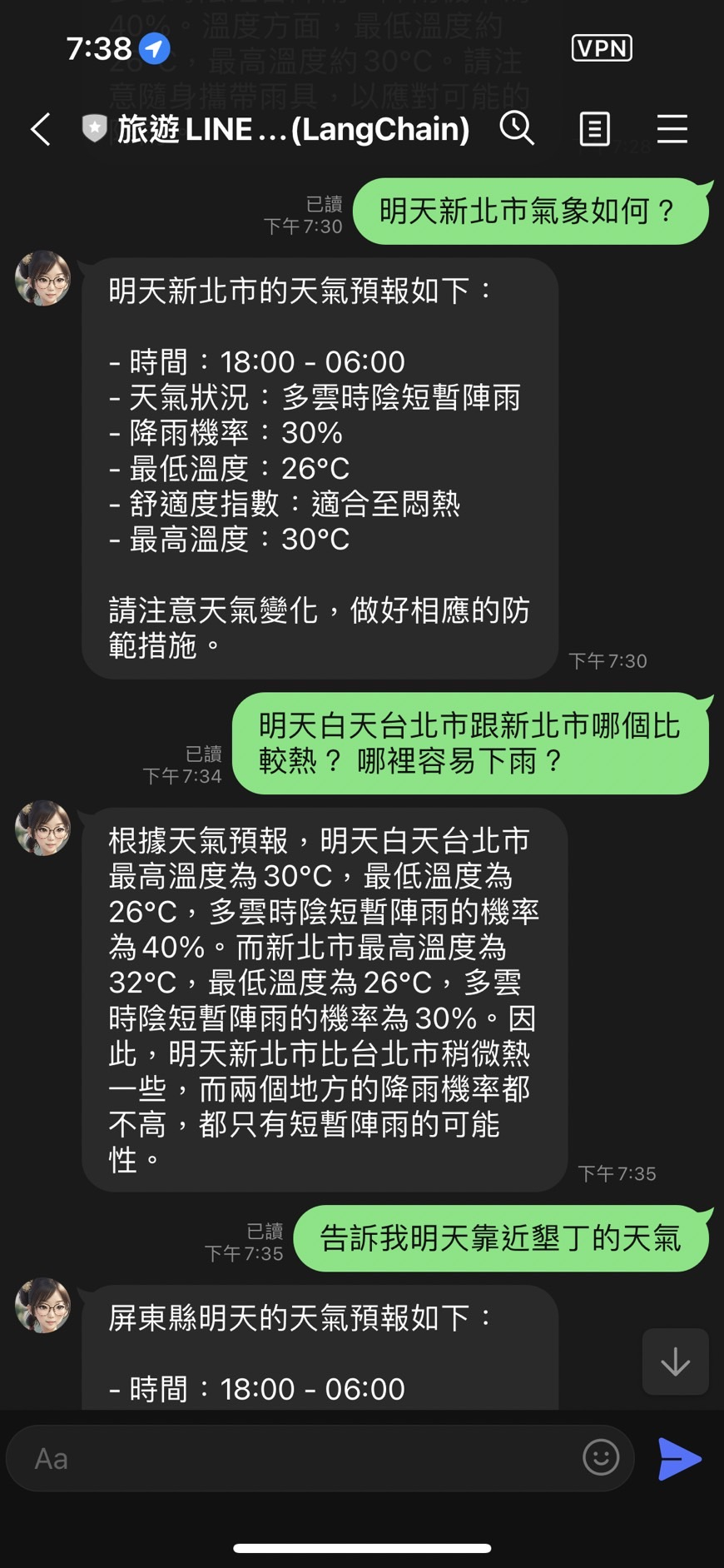Send the message with blue arrow
The image size is (724, 1568).
[x=679, y=1458]
